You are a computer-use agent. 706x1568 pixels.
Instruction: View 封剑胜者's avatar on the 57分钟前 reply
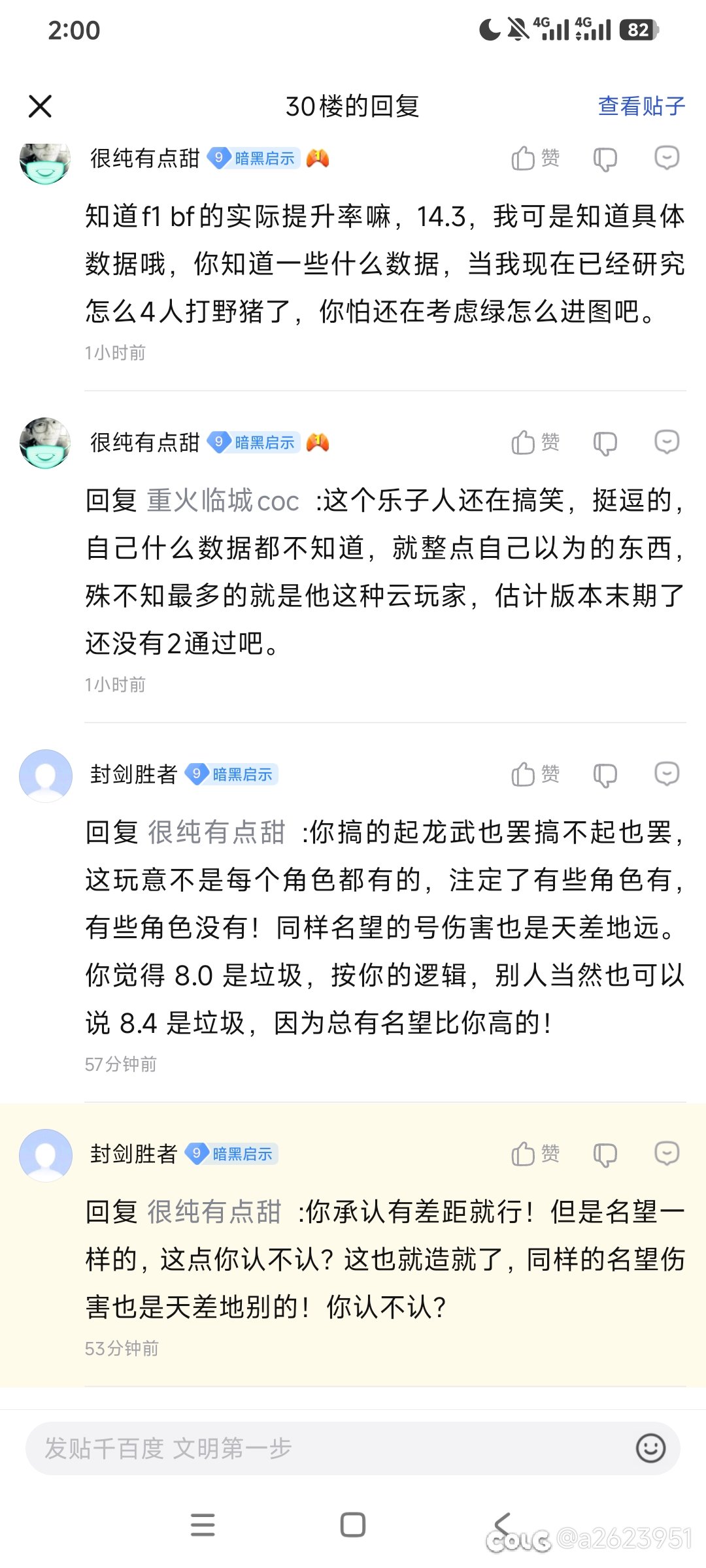pos(45,776)
